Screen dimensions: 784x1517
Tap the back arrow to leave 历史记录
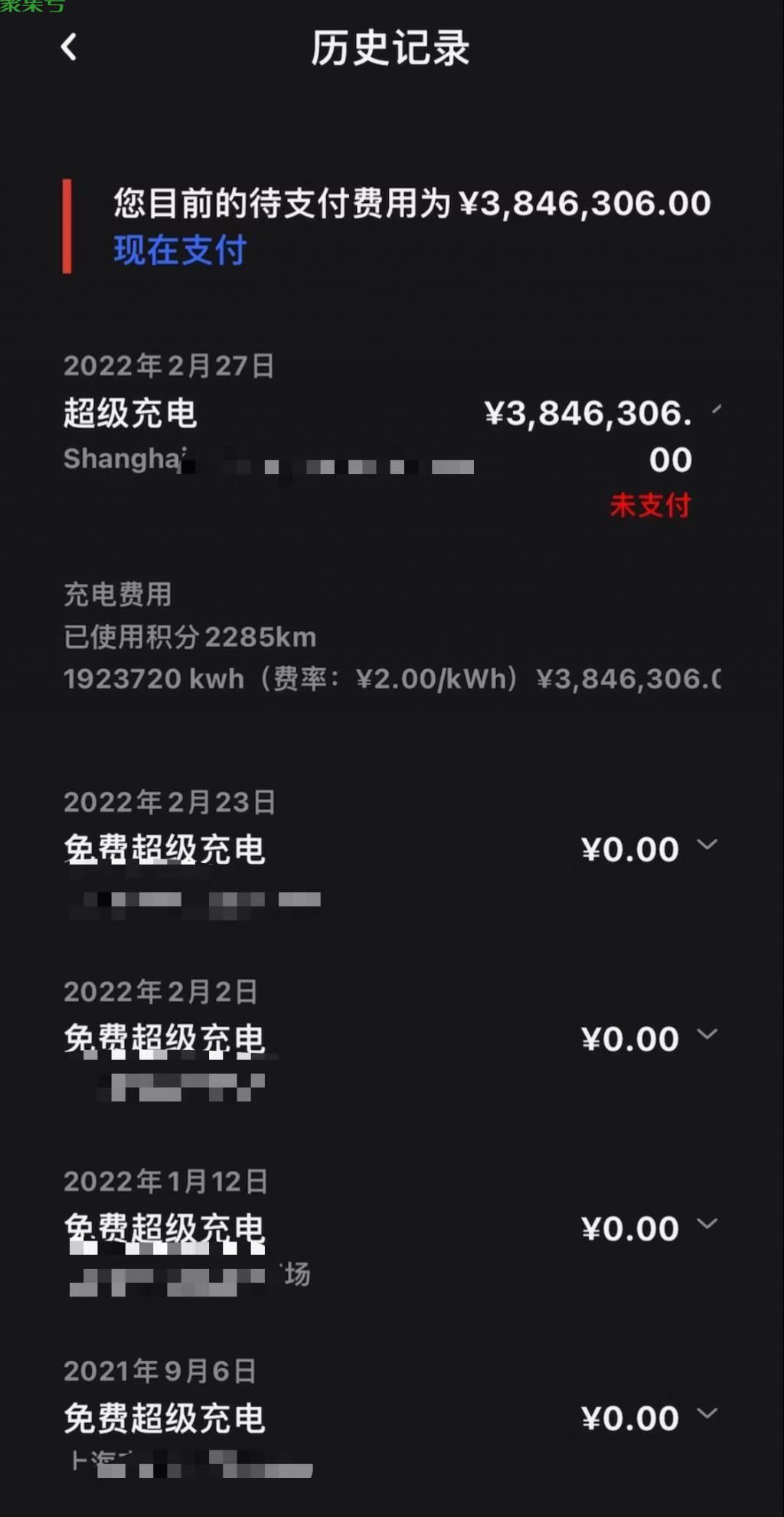[x=70, y=48]
